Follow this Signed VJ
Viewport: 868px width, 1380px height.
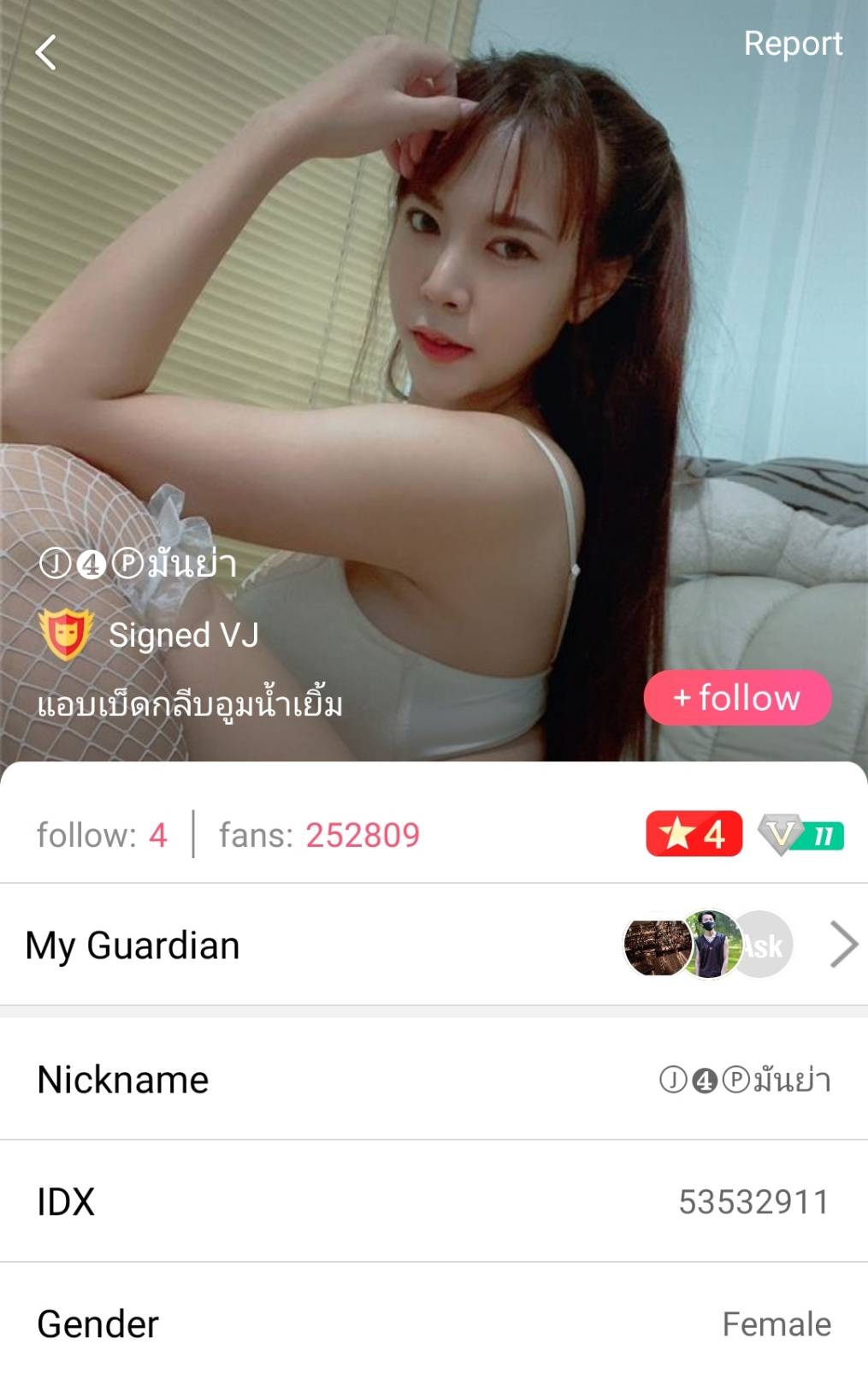click(x=737, y=698)
